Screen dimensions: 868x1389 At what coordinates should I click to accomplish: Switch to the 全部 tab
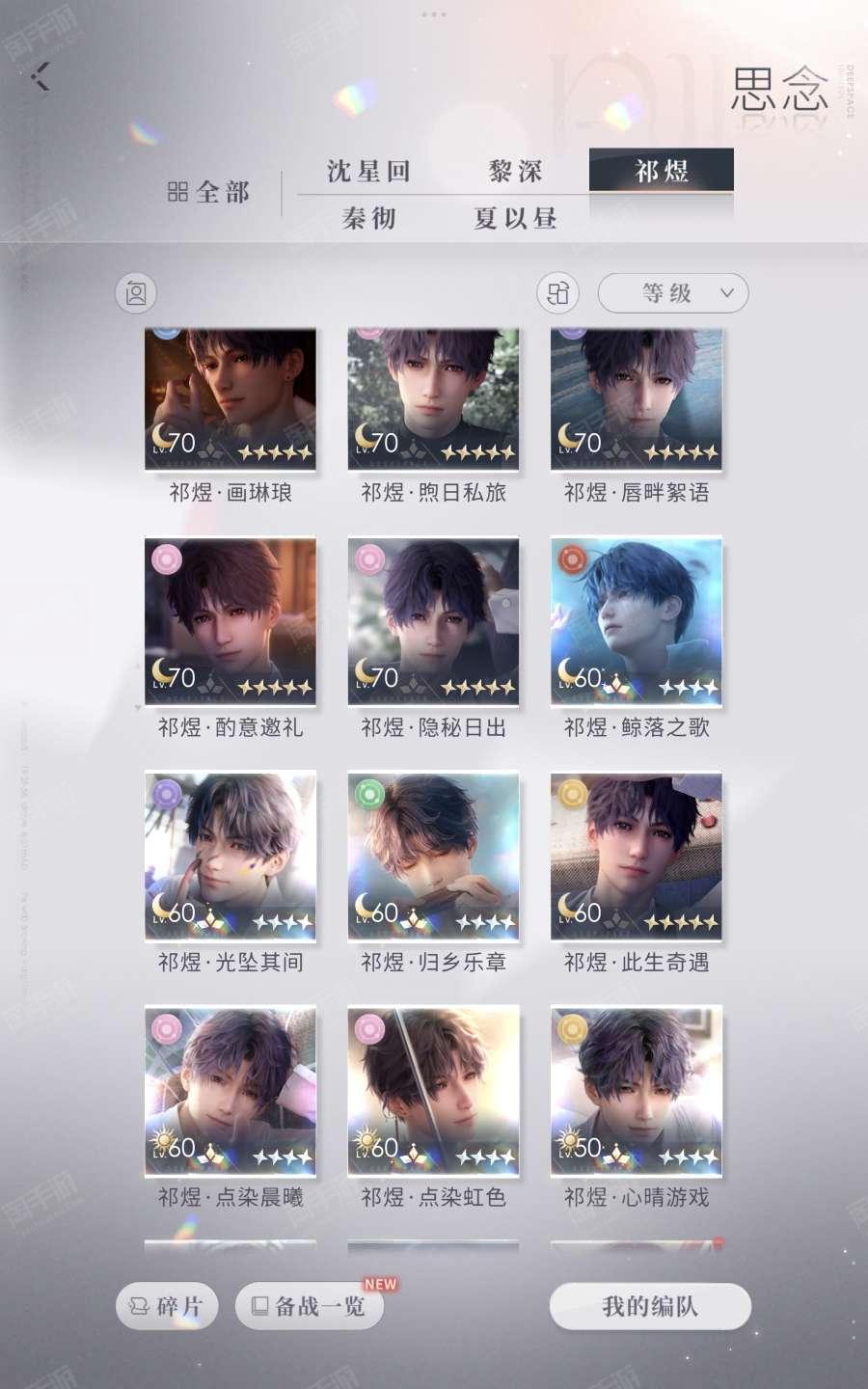click(209, 192)
